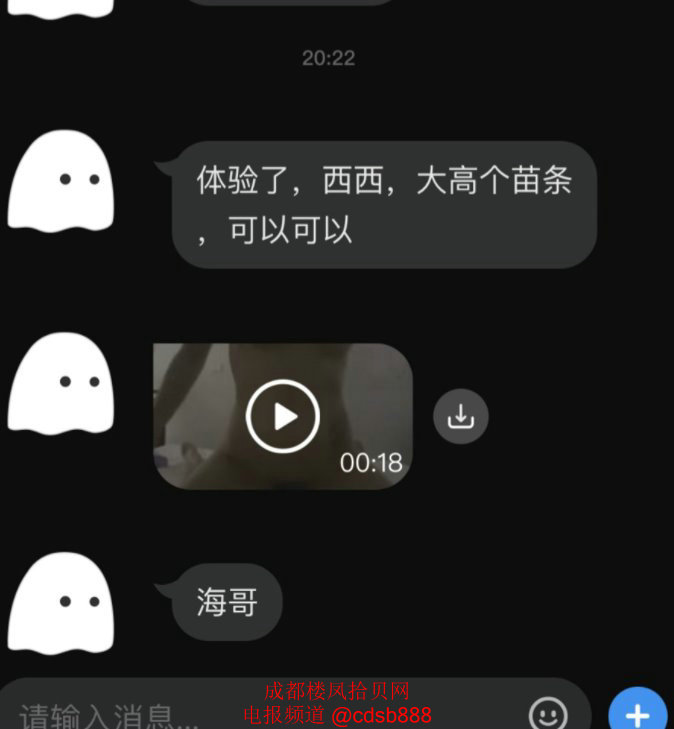Download the video message
674x729 pixels.
pos(461,416)
